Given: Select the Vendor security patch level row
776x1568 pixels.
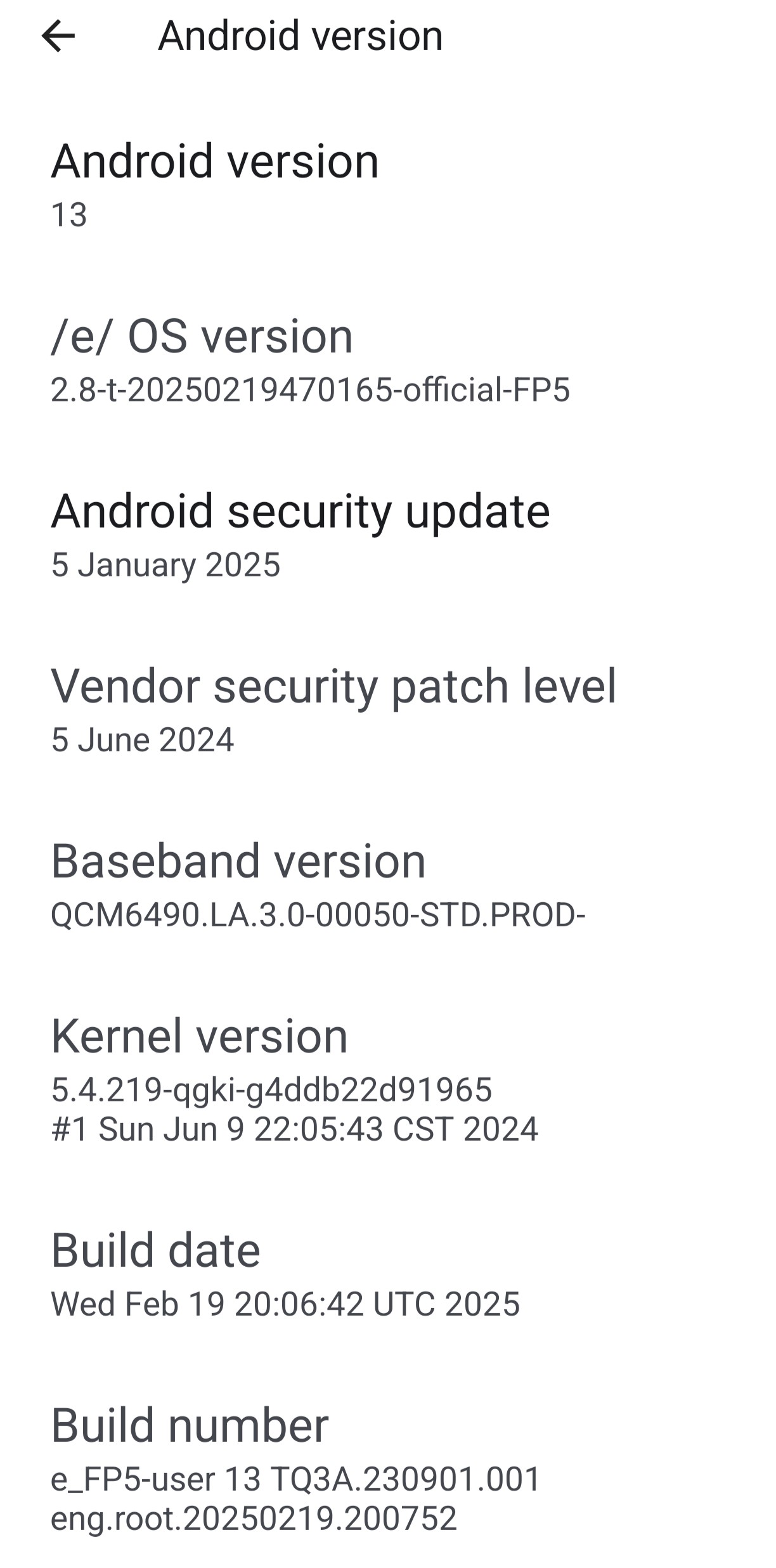Looking at the screenshot, I should pos(388,710).
